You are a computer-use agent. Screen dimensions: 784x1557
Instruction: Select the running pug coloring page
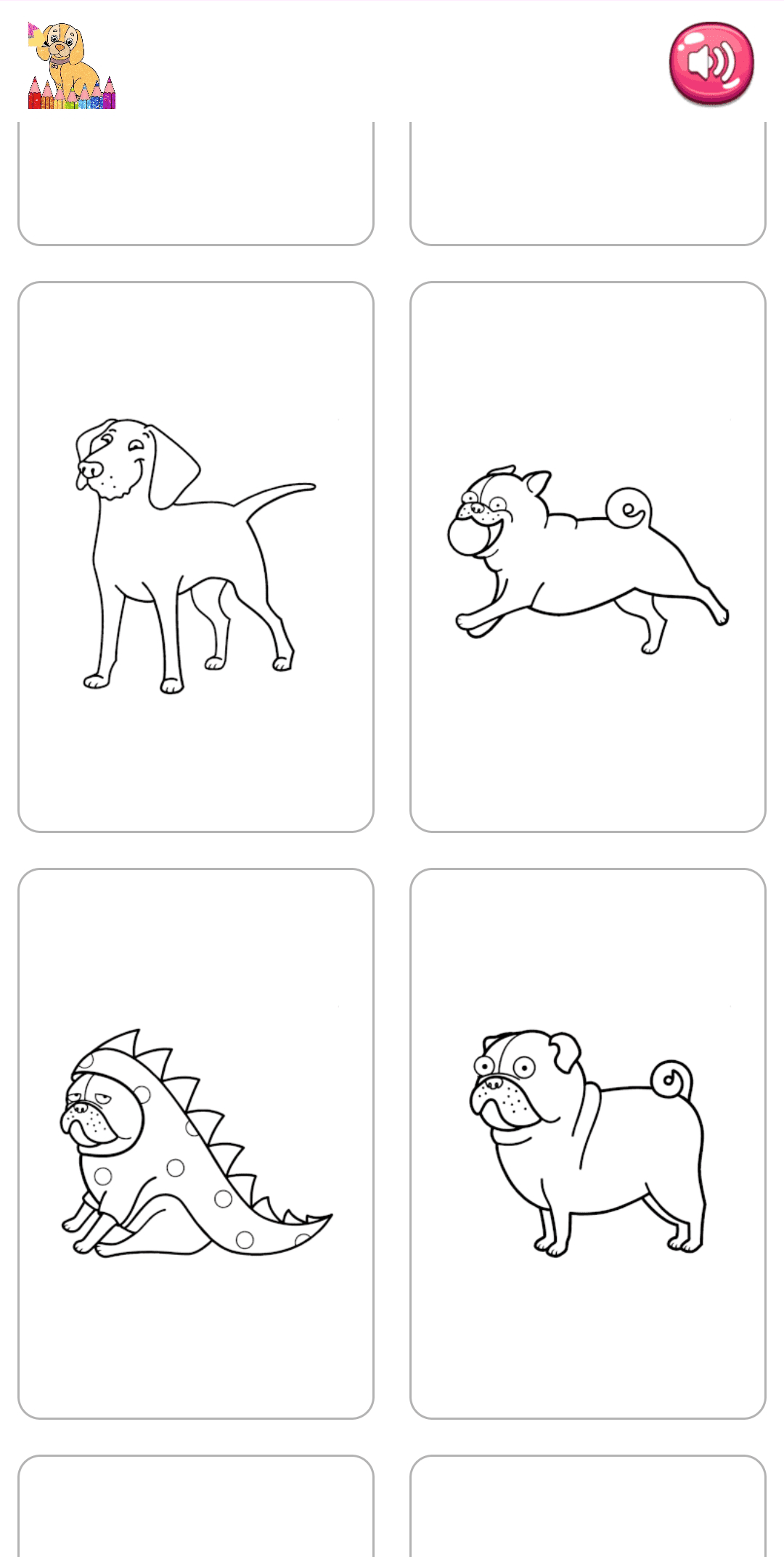point(588,556)
